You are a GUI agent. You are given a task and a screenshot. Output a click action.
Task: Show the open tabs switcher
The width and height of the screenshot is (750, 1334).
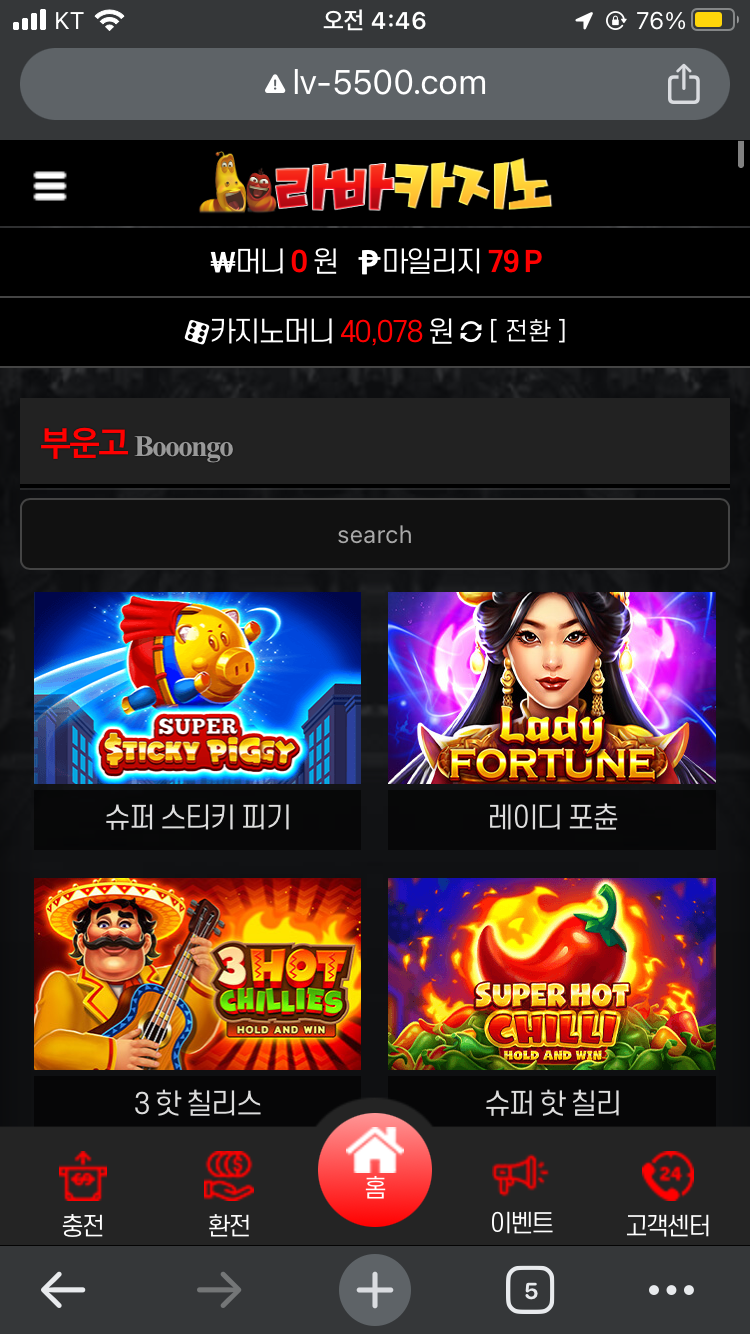530,1291
